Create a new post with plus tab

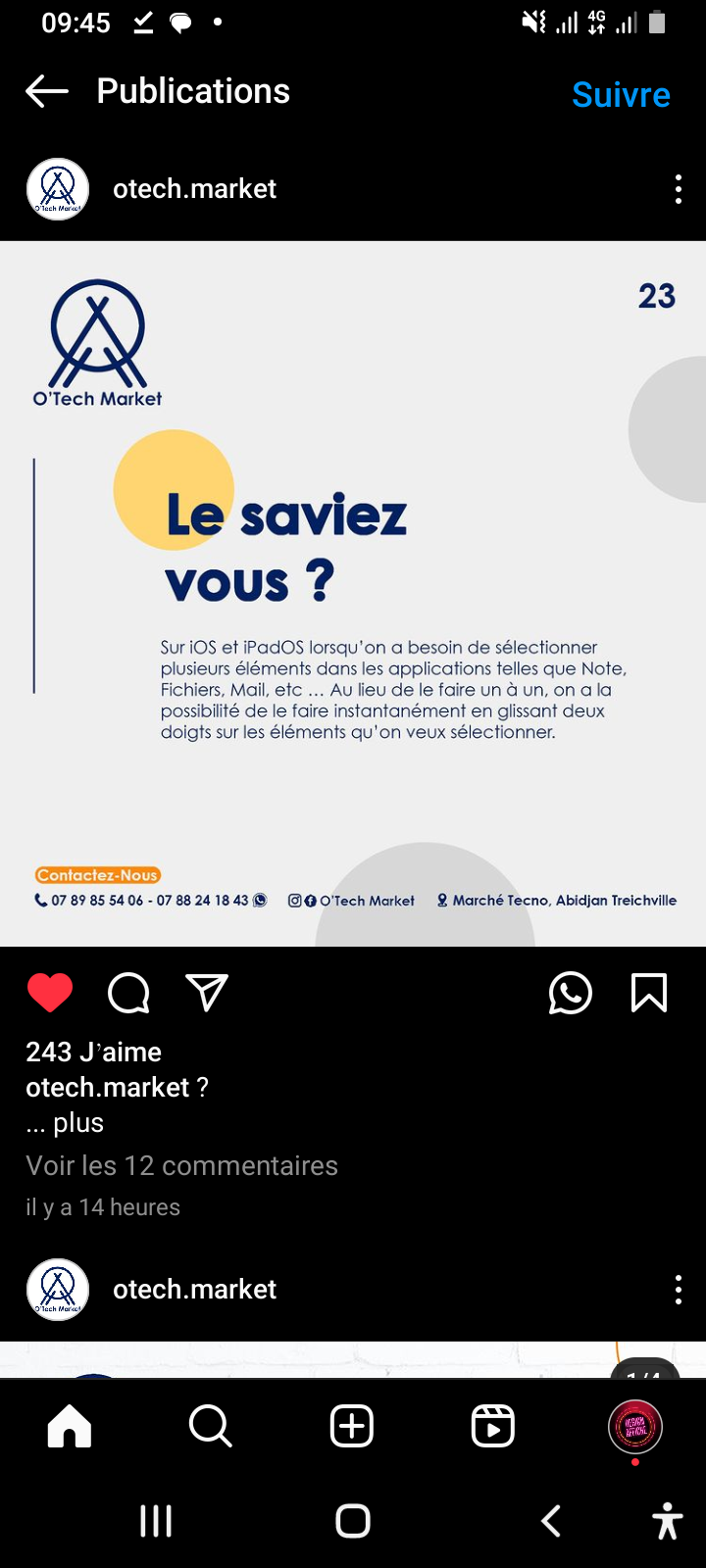pos(352,1426)
